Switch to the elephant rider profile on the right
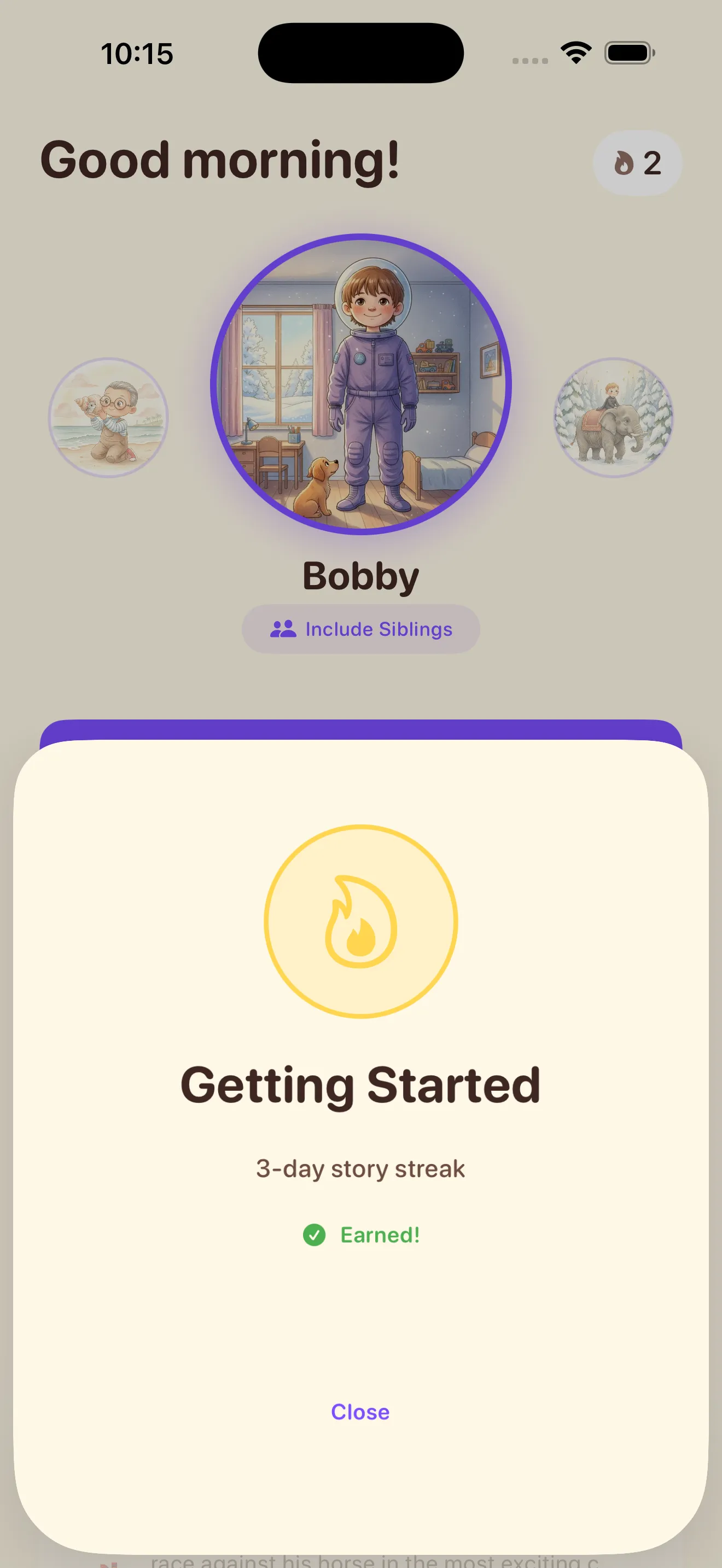Screen dimensions: 722x1568 tap(614, 417)
